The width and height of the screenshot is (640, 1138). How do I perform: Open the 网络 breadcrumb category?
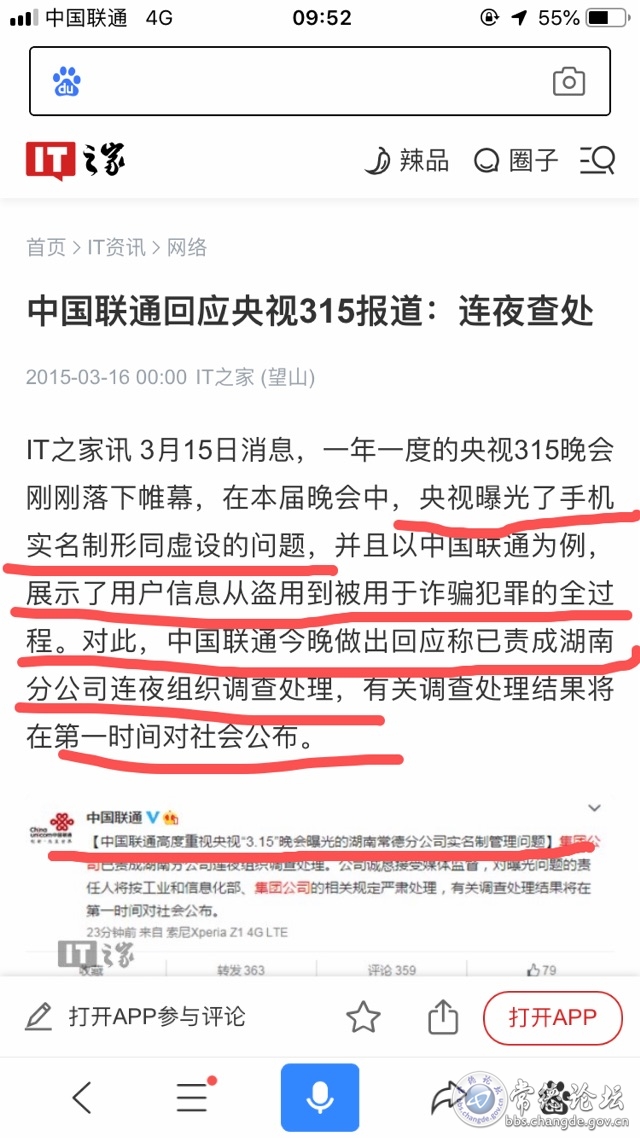(187, 247)
